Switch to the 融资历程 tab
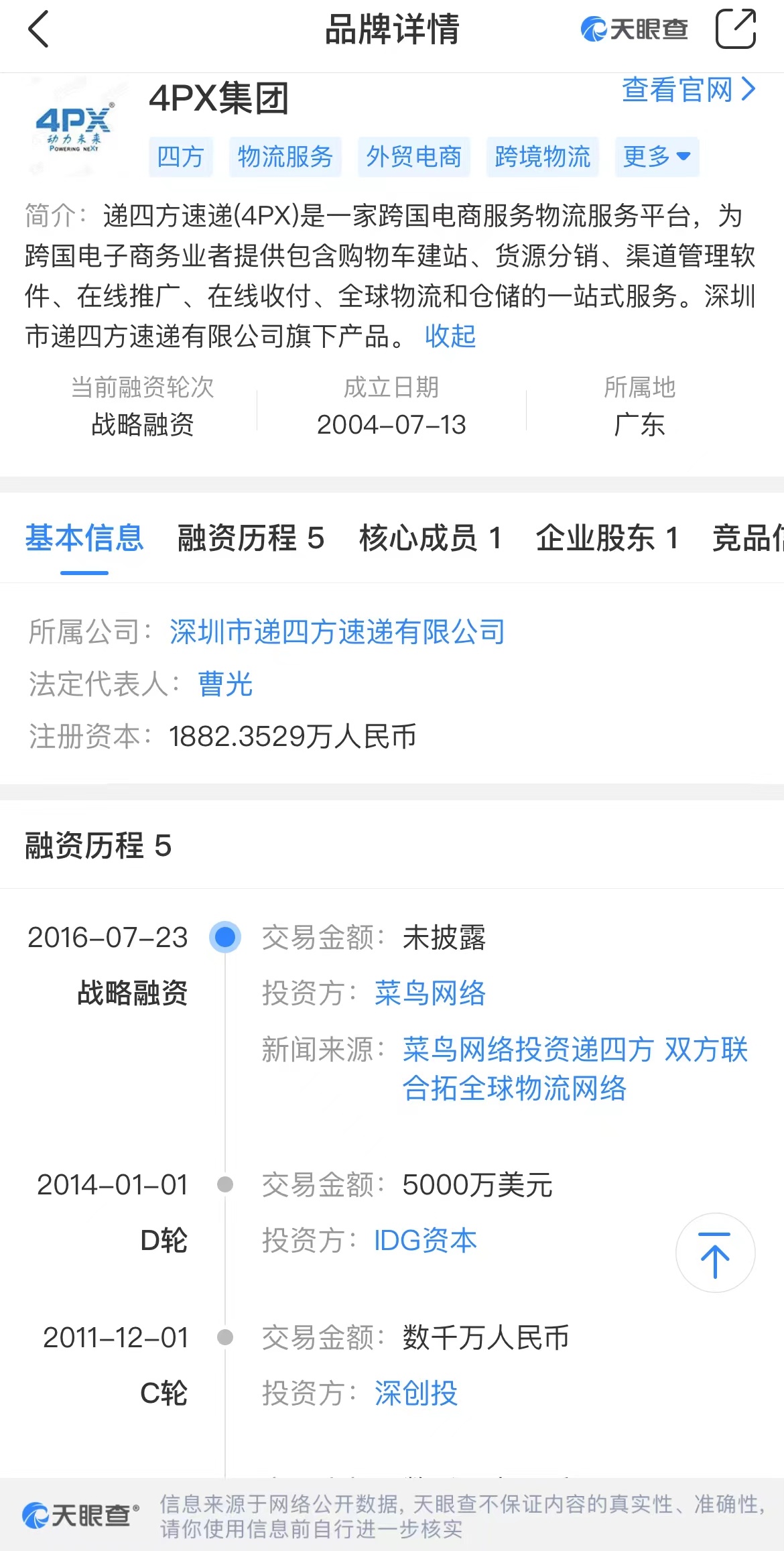The width and height of the screenshot is (784, 1551). 251,538
